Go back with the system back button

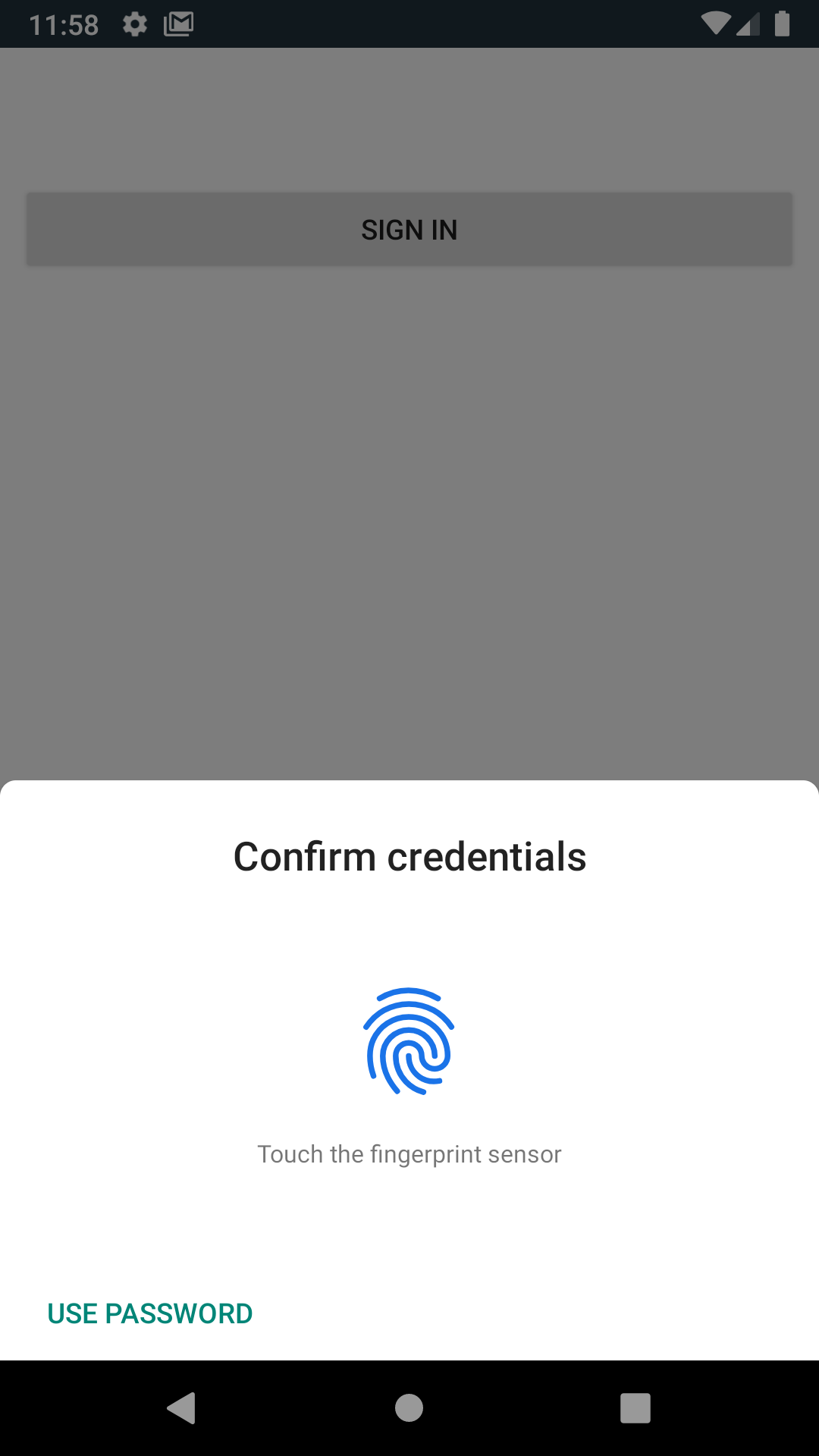(182, 1408)
